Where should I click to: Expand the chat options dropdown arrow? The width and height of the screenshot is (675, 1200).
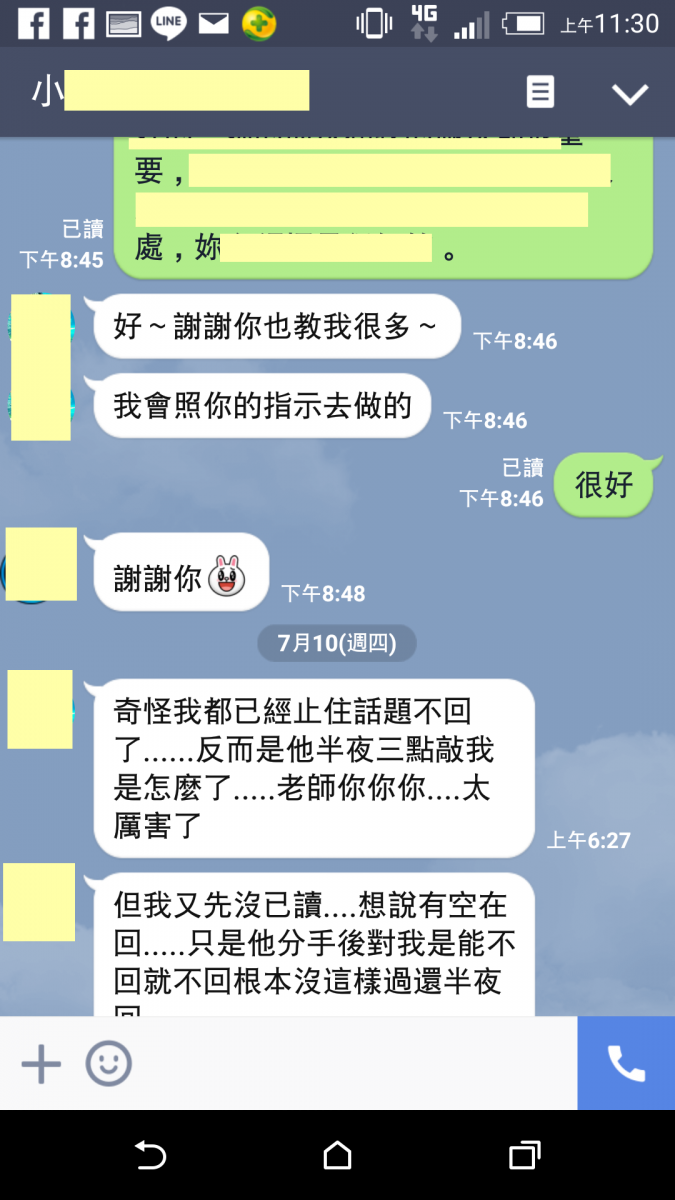[630, 94]
